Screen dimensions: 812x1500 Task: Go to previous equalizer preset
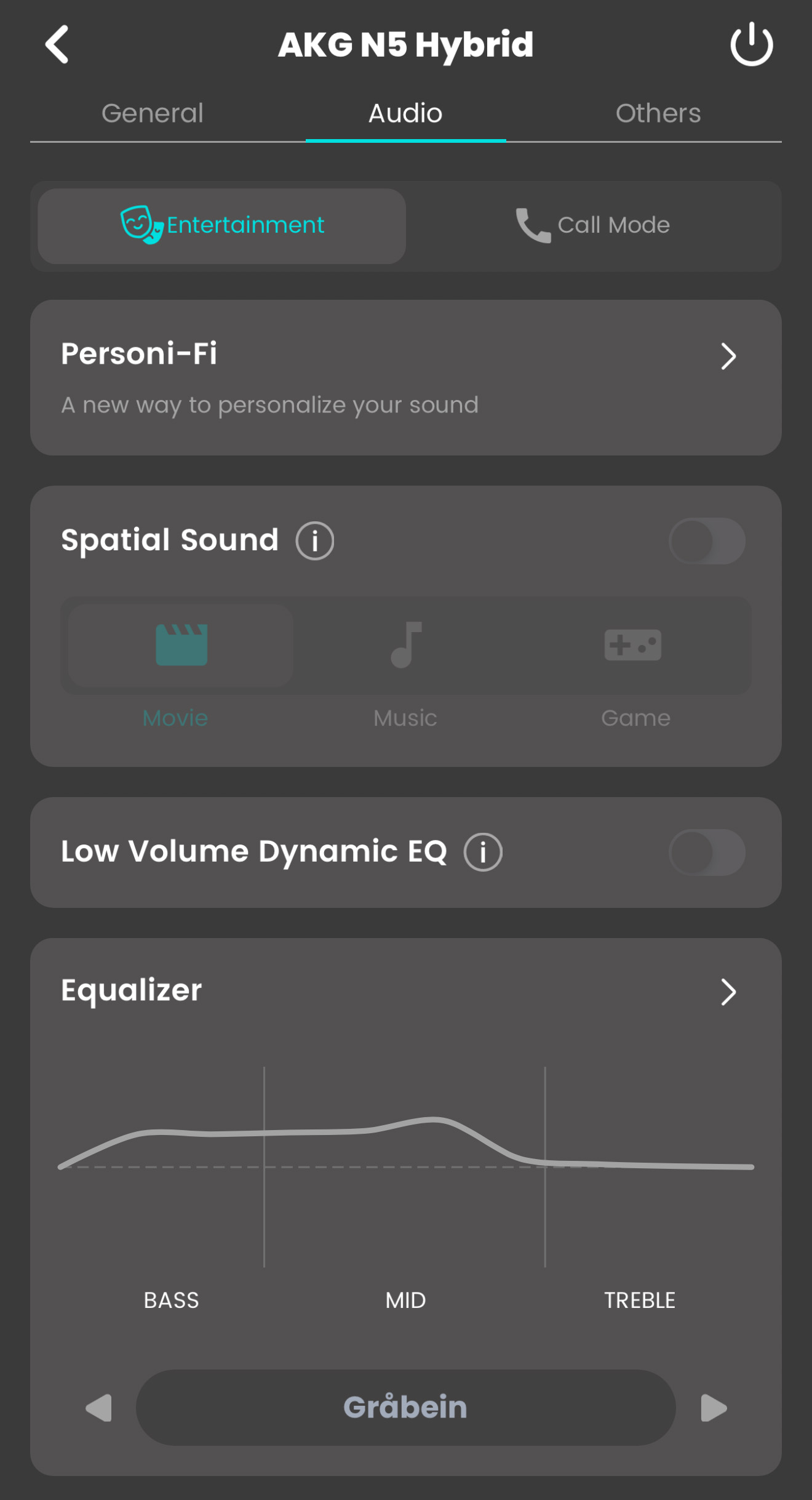[99, 1408]
